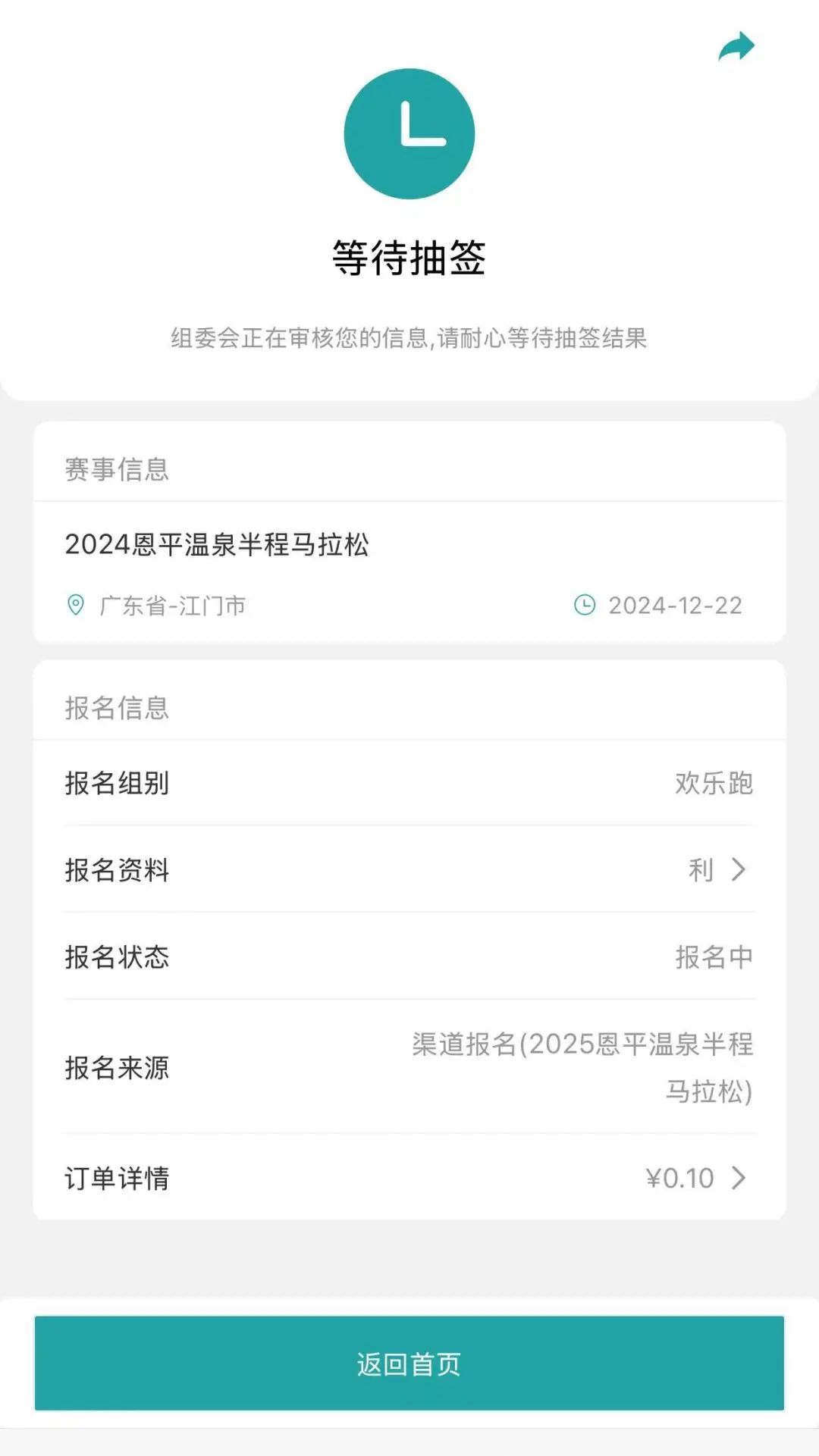This screenshot has height=1456, width=819.
Task: Tap the location pin icon beside 广东省-江门市
Action: click(75, 605)
